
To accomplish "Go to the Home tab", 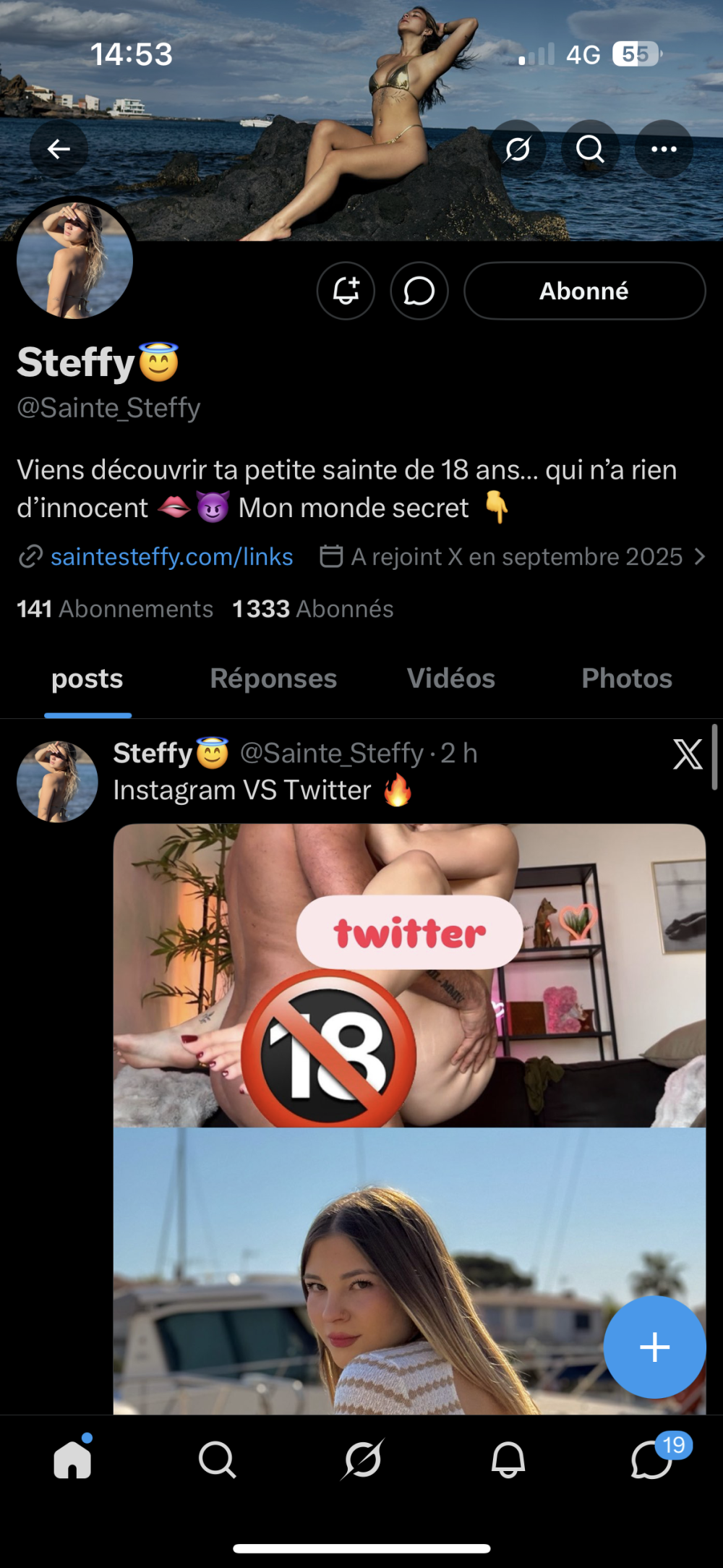I will coord(72,1460).
